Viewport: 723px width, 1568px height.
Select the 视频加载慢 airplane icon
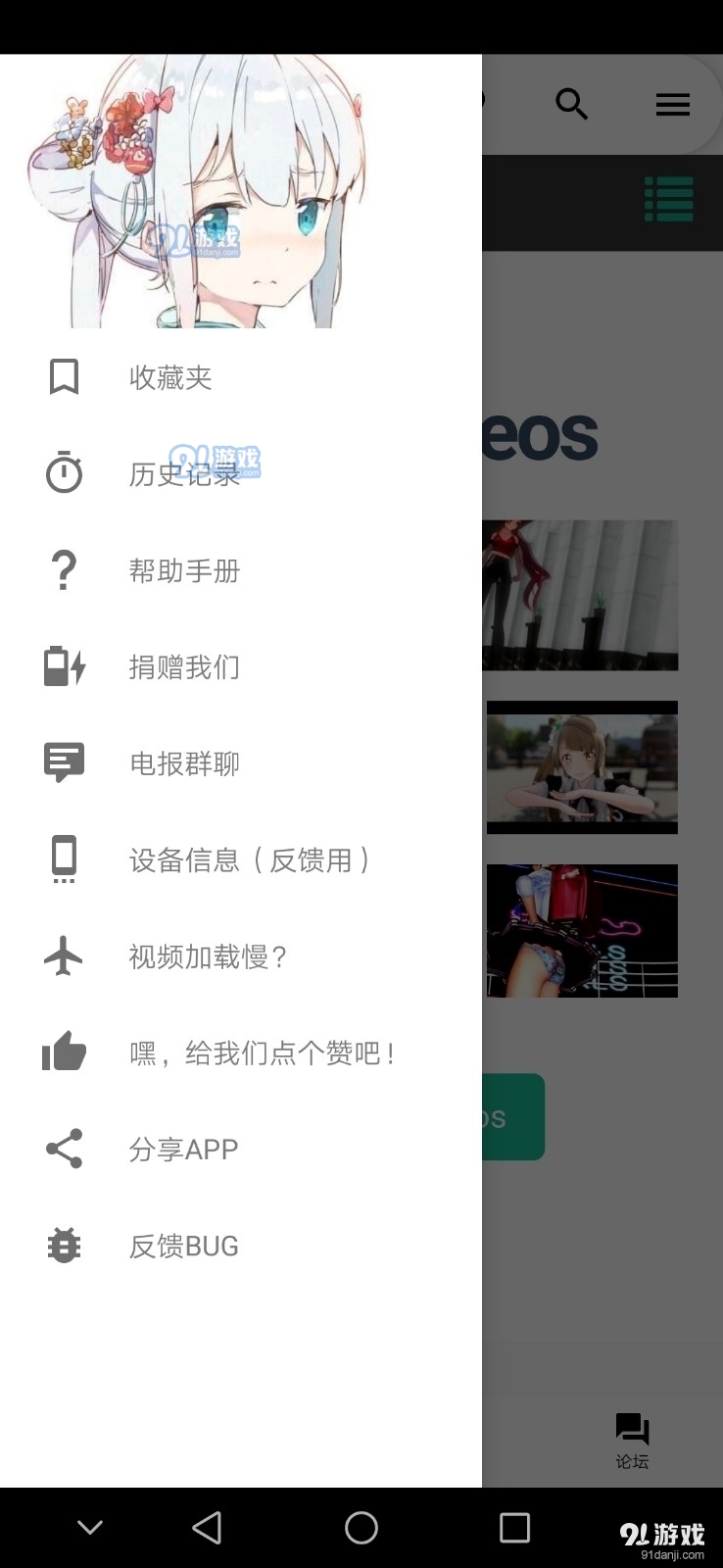click(63, 955)
